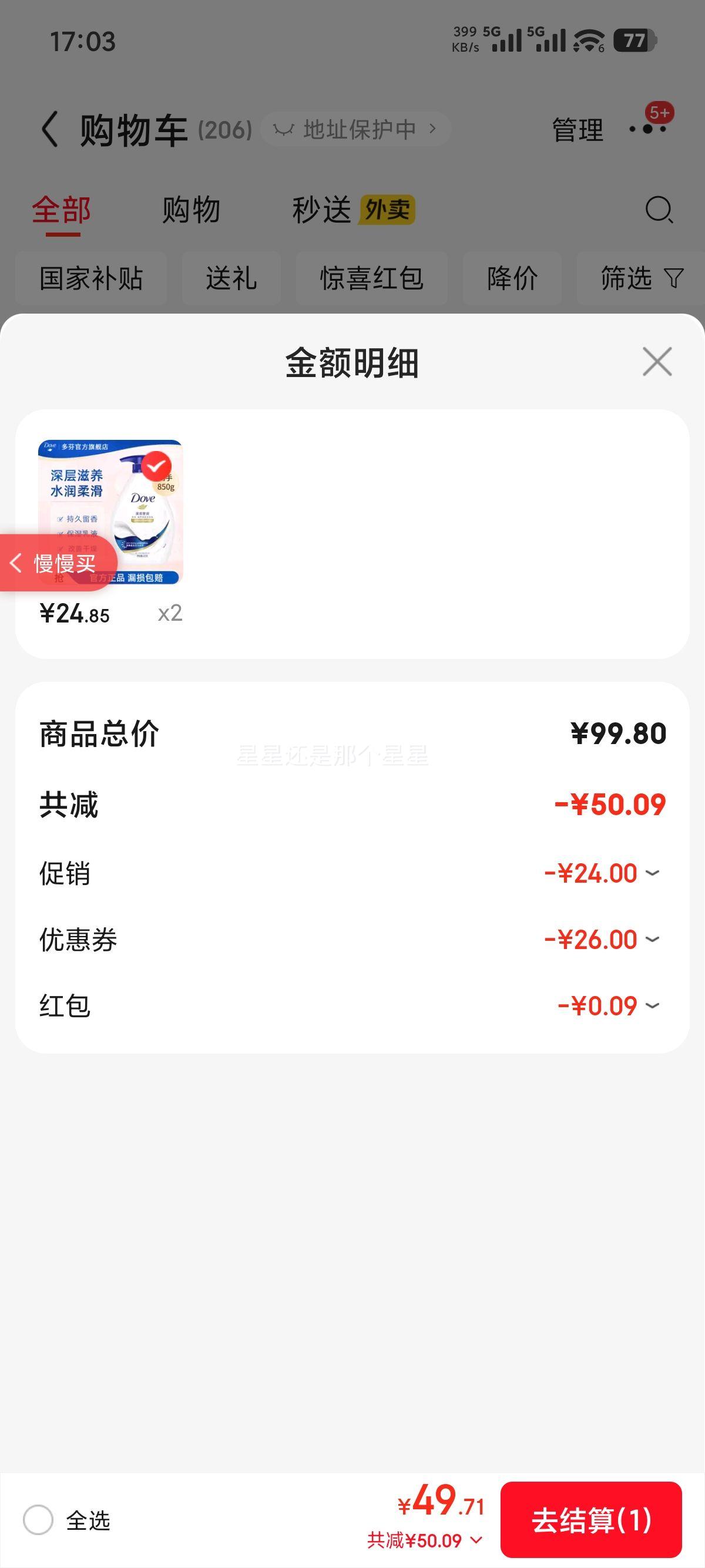
Task: Tap 去结算 to check out
Action: [590, 1520]
